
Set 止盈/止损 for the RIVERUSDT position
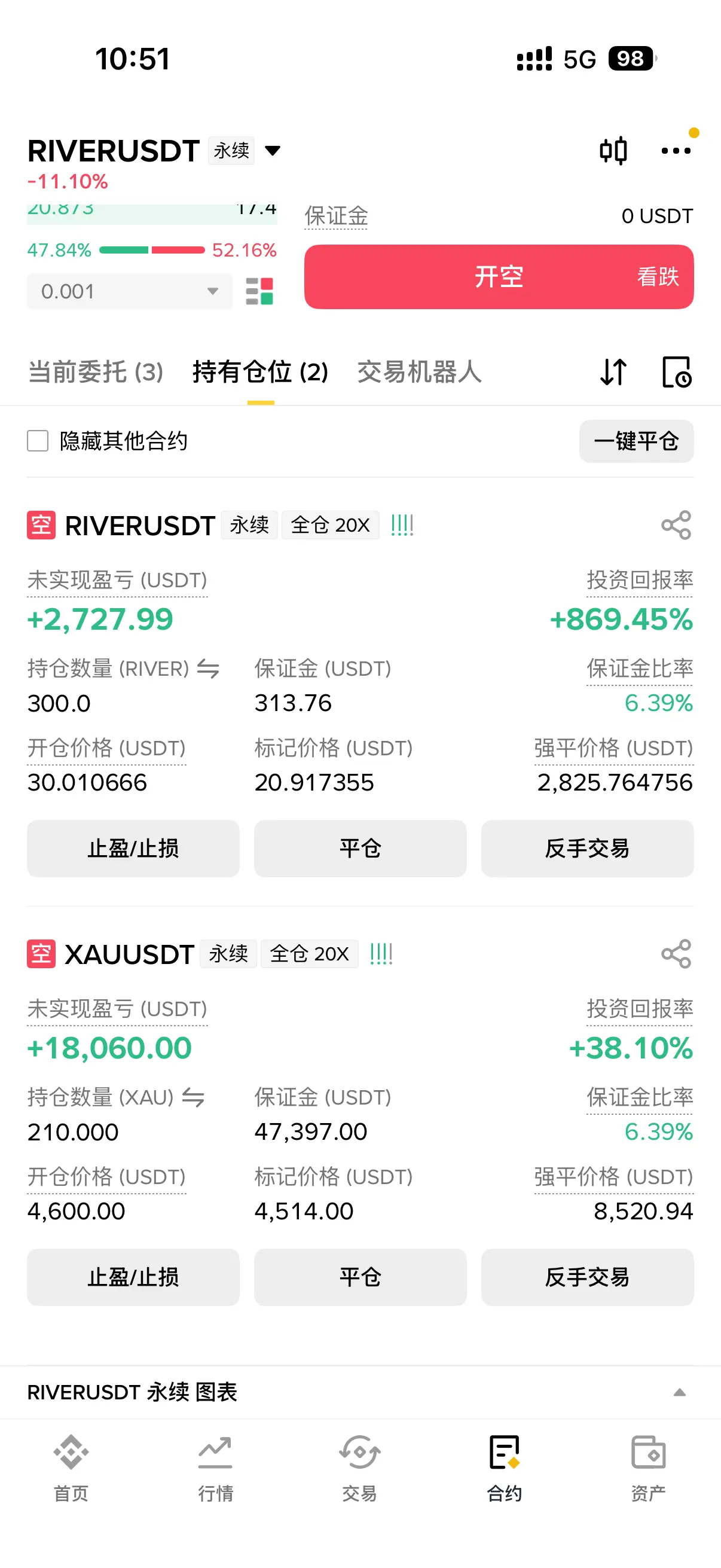pos(133,848)
